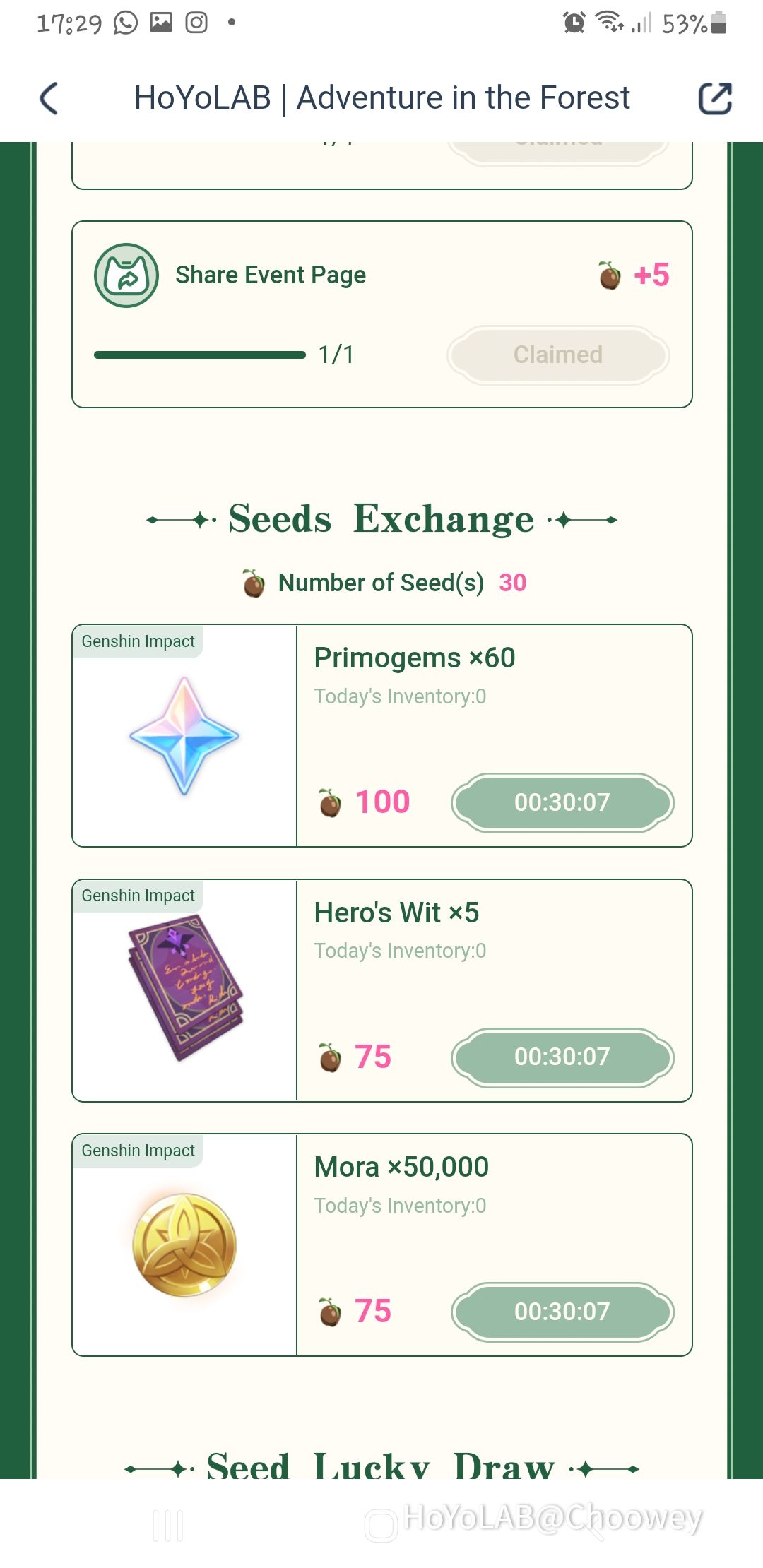Tap the 1/1 progress bar

(x=199, y=354)
